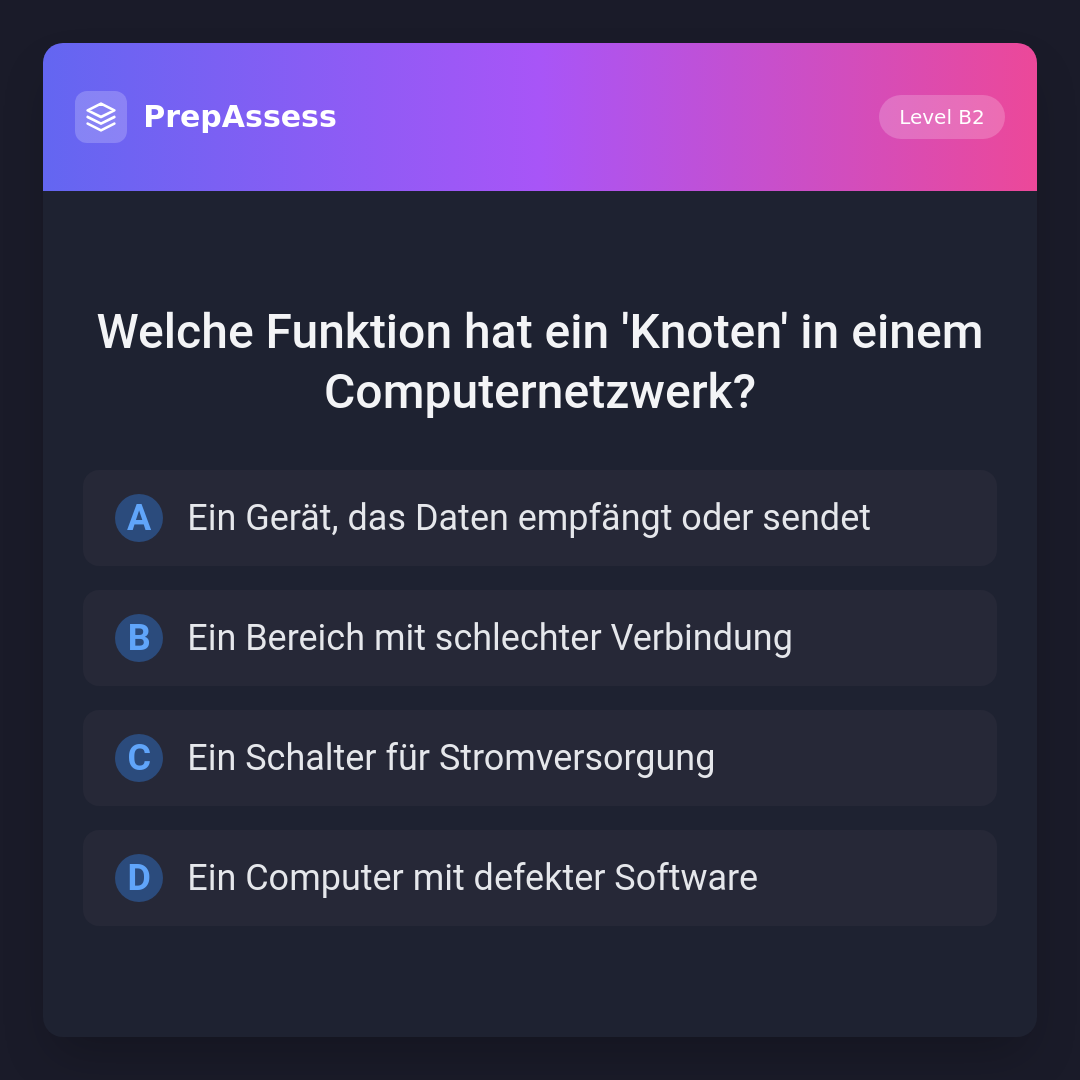
Task: Pick answer C: Schalter für Stromversorgung
Action: (x=539, y=758)
